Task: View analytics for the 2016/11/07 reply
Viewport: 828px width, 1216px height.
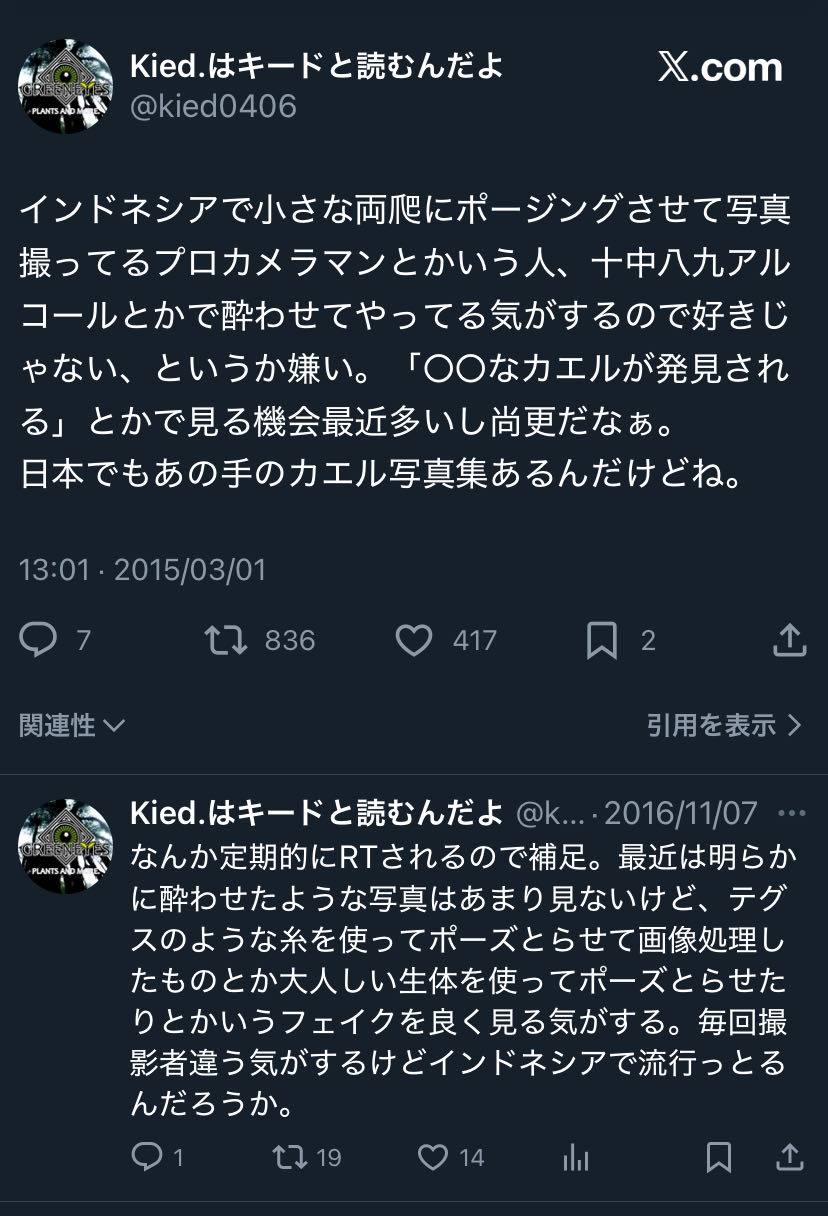Action: pos(576,1157)
